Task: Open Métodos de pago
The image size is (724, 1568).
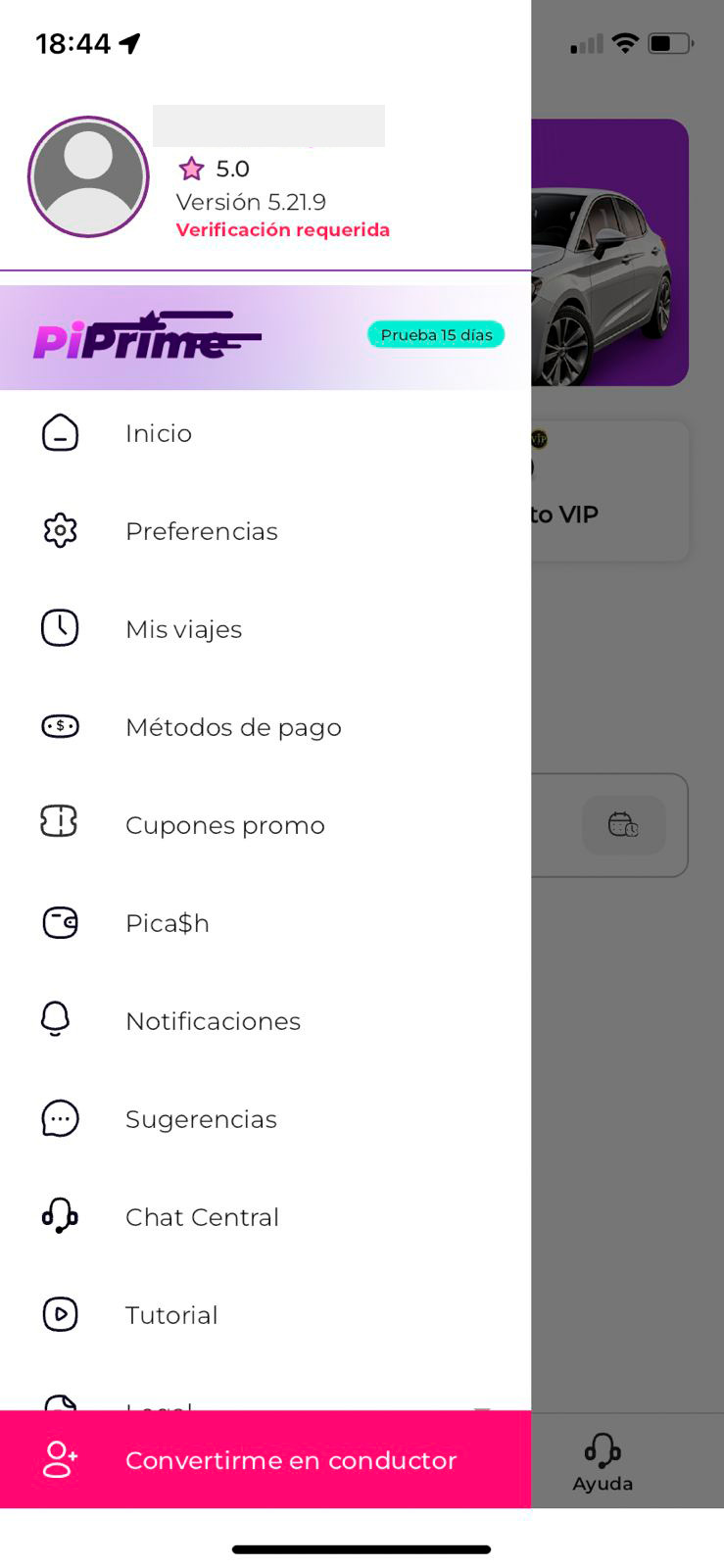Action: pos(233,727)
